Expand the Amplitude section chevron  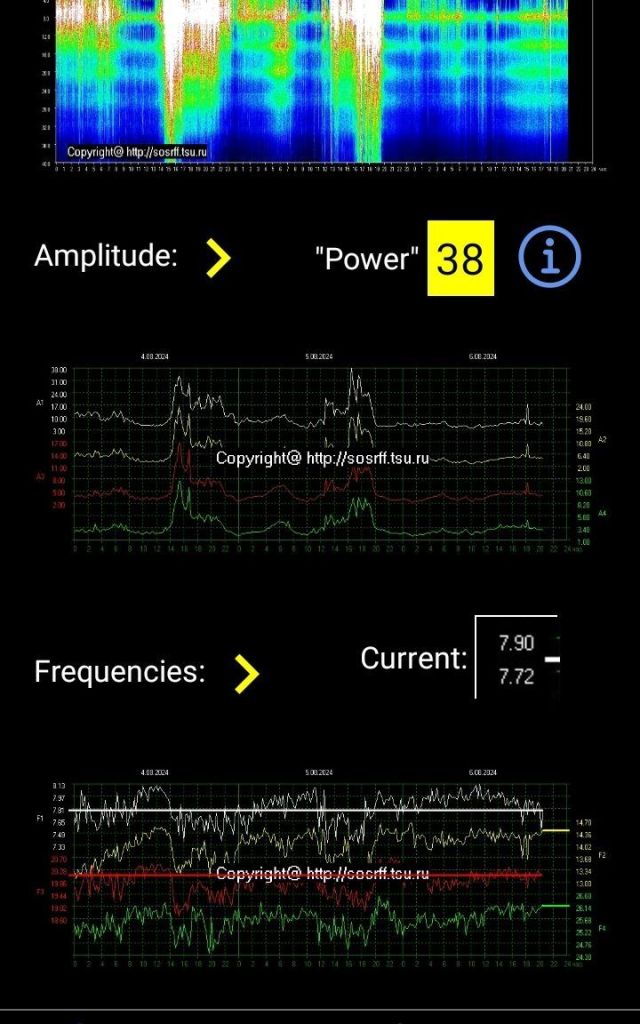pos(218,258)
